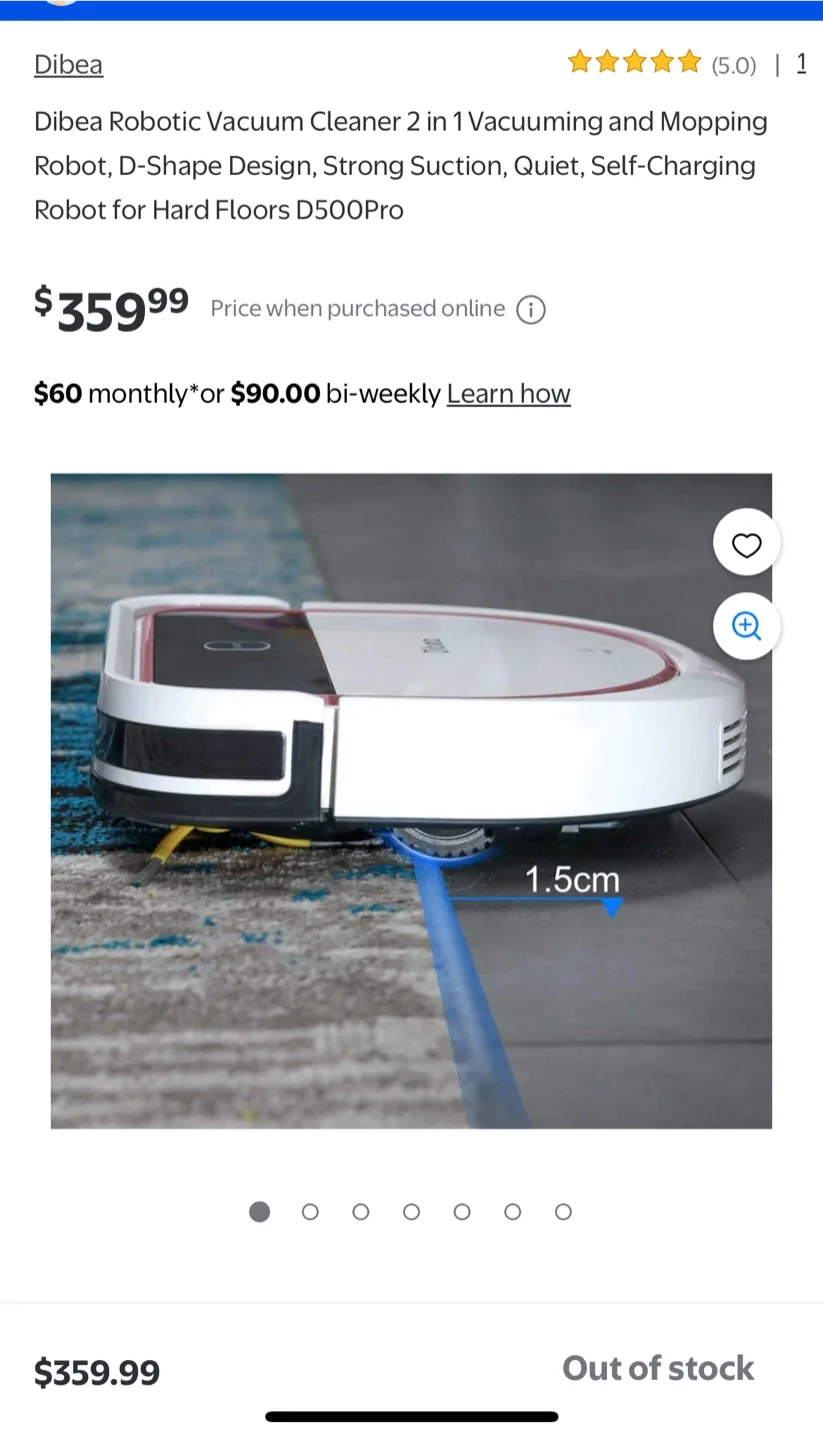
Task: Tap the orange profile circle in top bar
Action: pyautogui.click(x=62, y=2)
